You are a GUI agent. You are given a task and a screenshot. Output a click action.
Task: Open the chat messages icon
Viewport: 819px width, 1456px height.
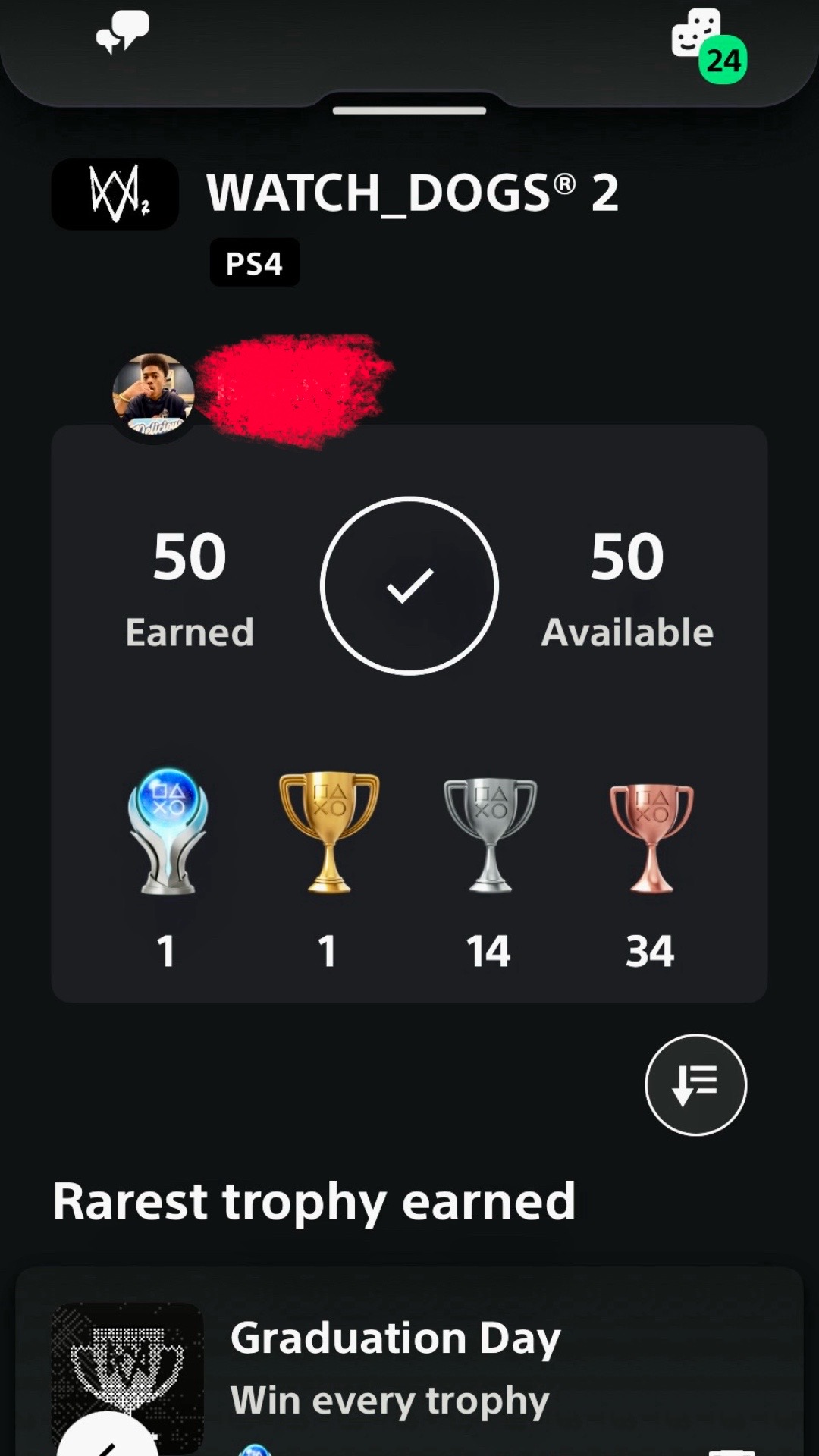click(x=123, y=33)
